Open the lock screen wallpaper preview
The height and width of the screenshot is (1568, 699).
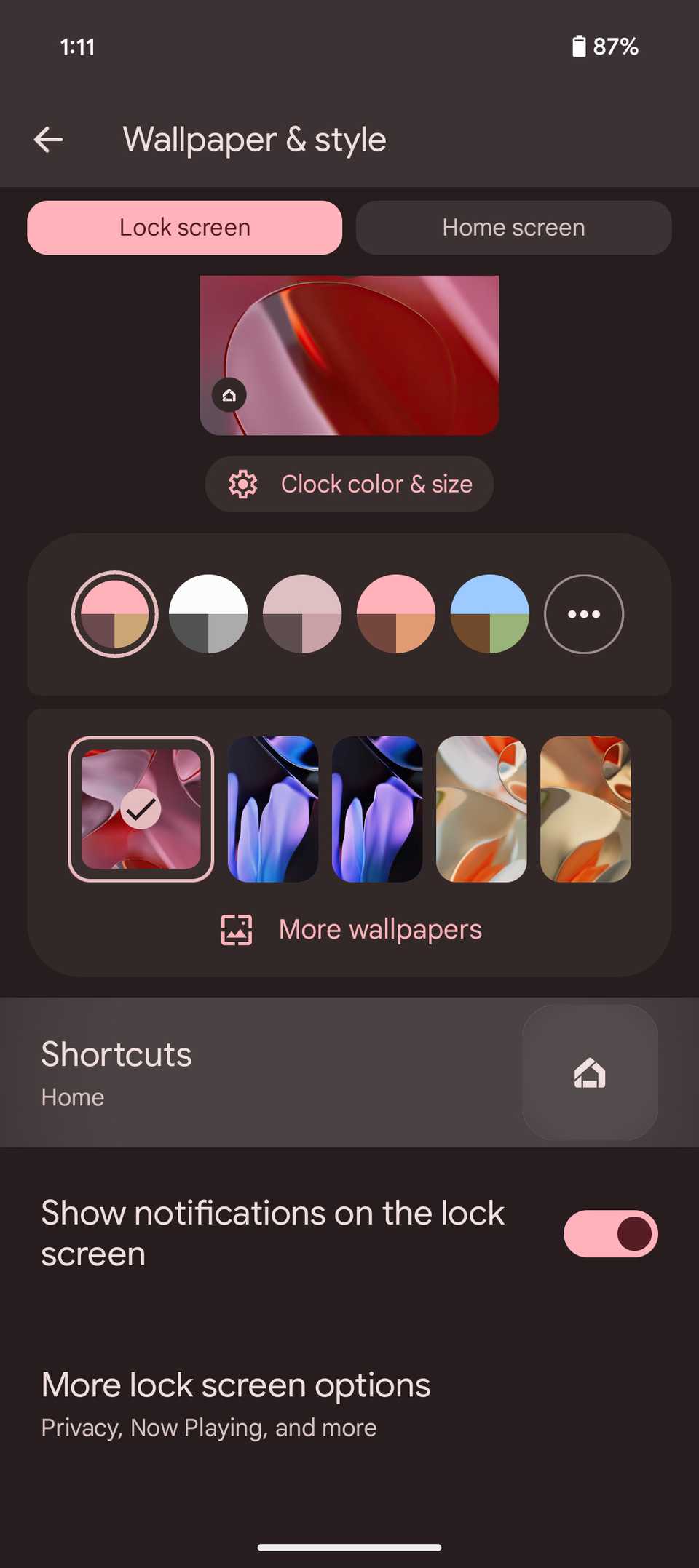click(x=349, y=355)
